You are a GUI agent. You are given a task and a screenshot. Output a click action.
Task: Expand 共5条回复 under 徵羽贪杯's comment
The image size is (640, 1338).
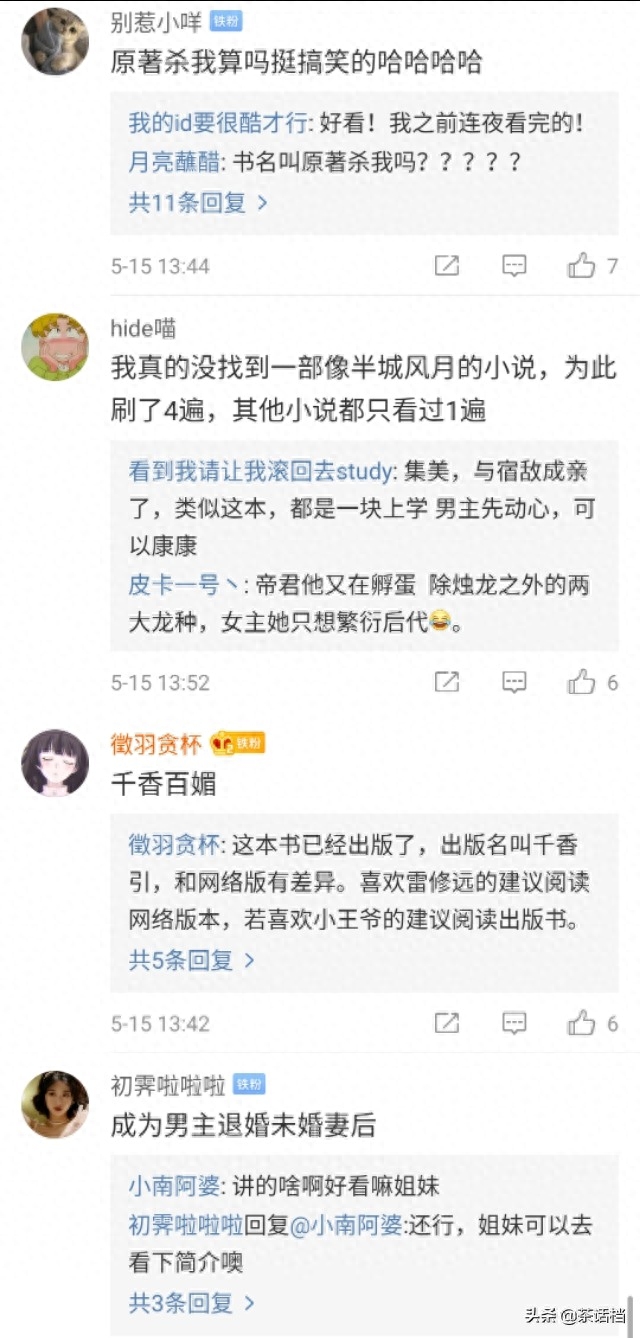pos(191,960)
